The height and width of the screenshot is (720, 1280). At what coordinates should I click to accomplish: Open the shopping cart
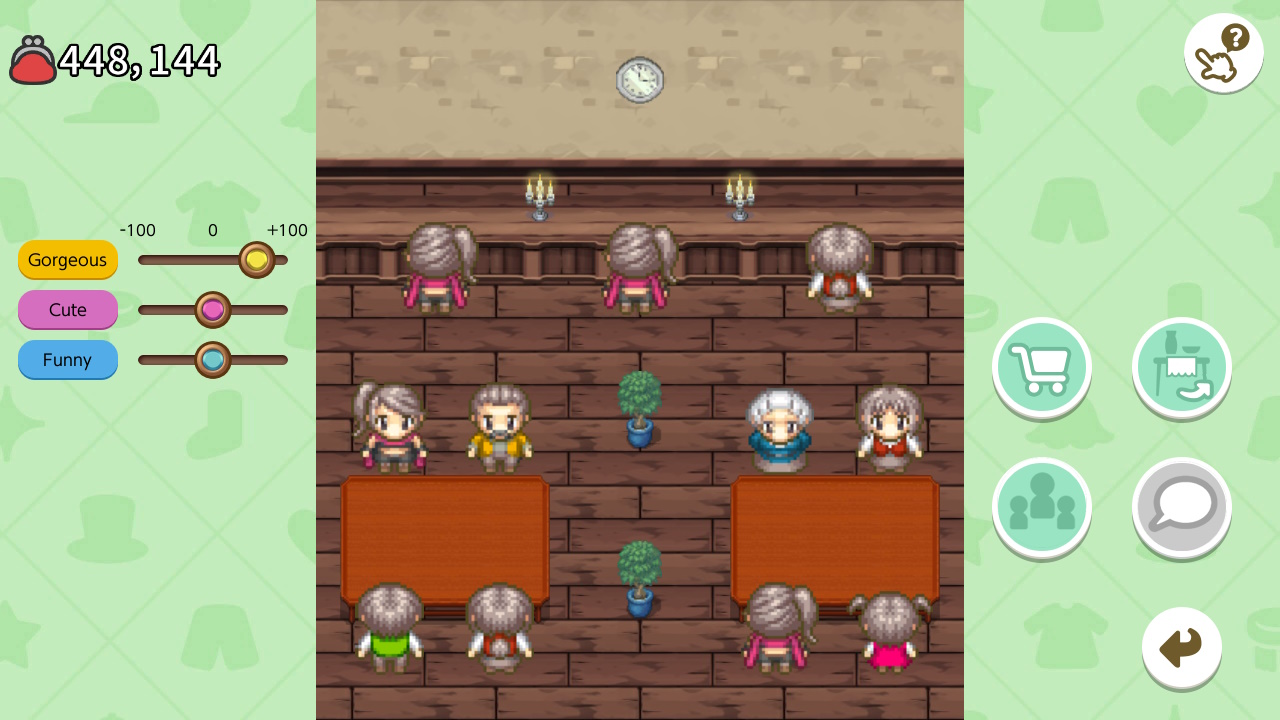(1041, 367)
